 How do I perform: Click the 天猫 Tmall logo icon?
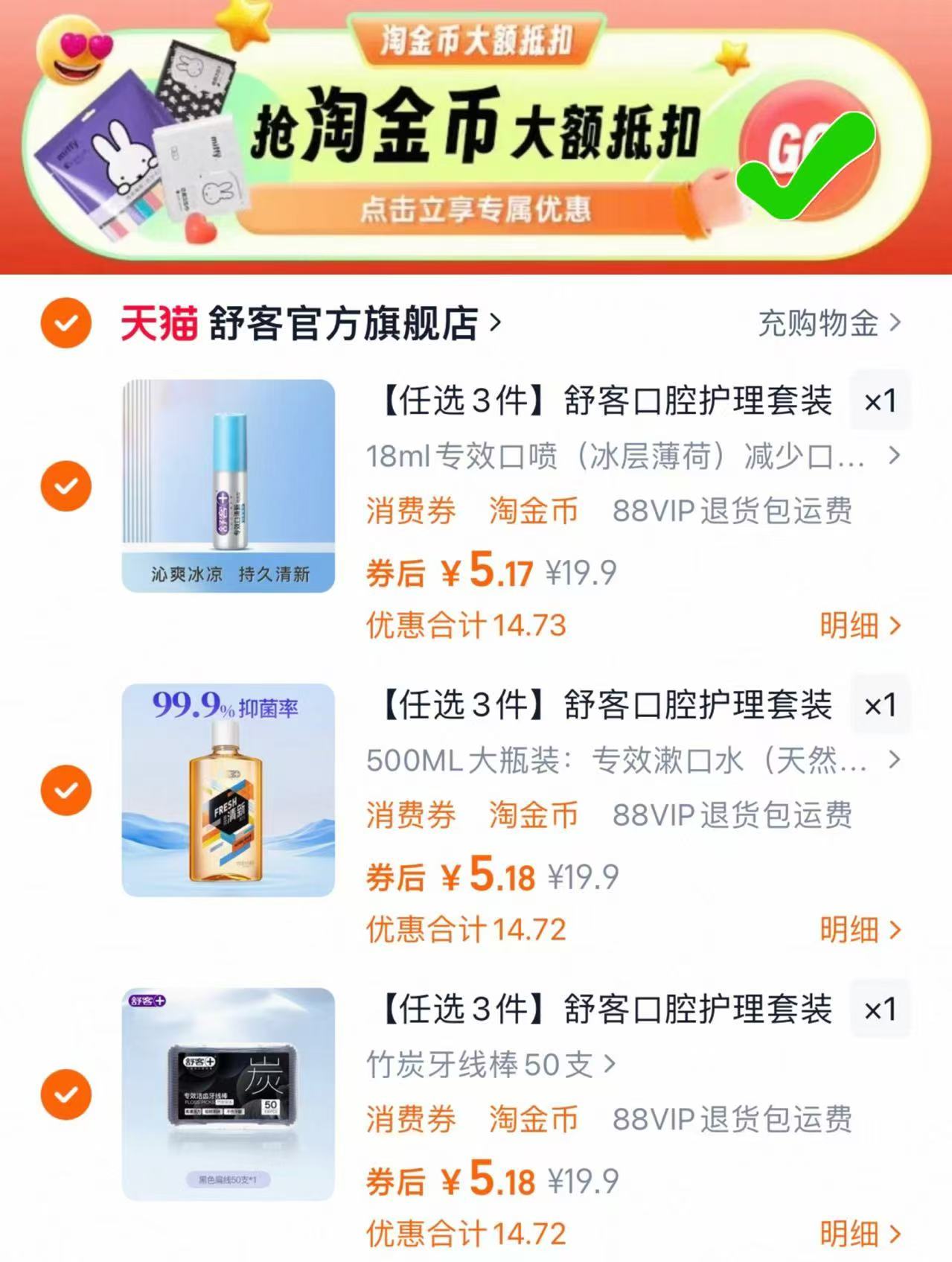coord(156,323)
